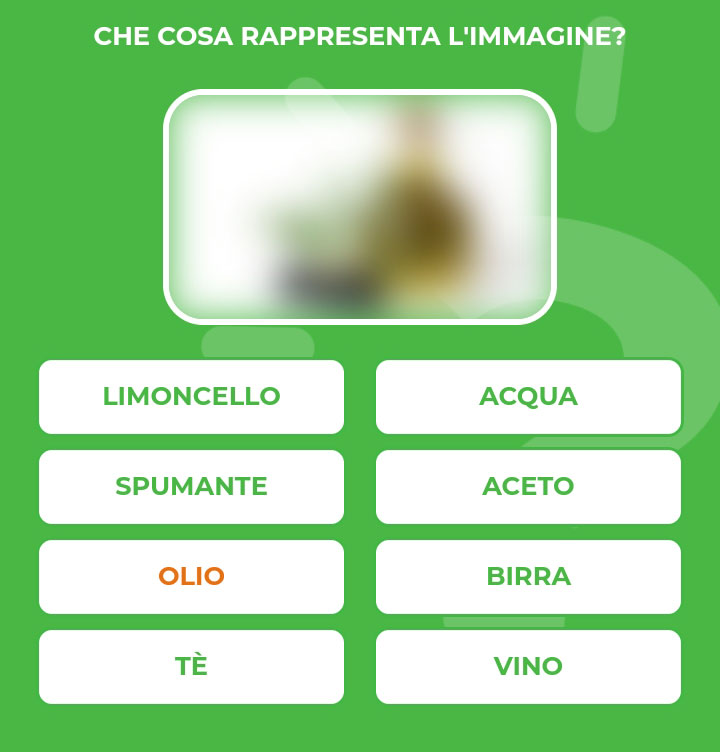720x752 pixels.
Task: Click the bottom-right answer VINO
Action: tap(528, 666)
